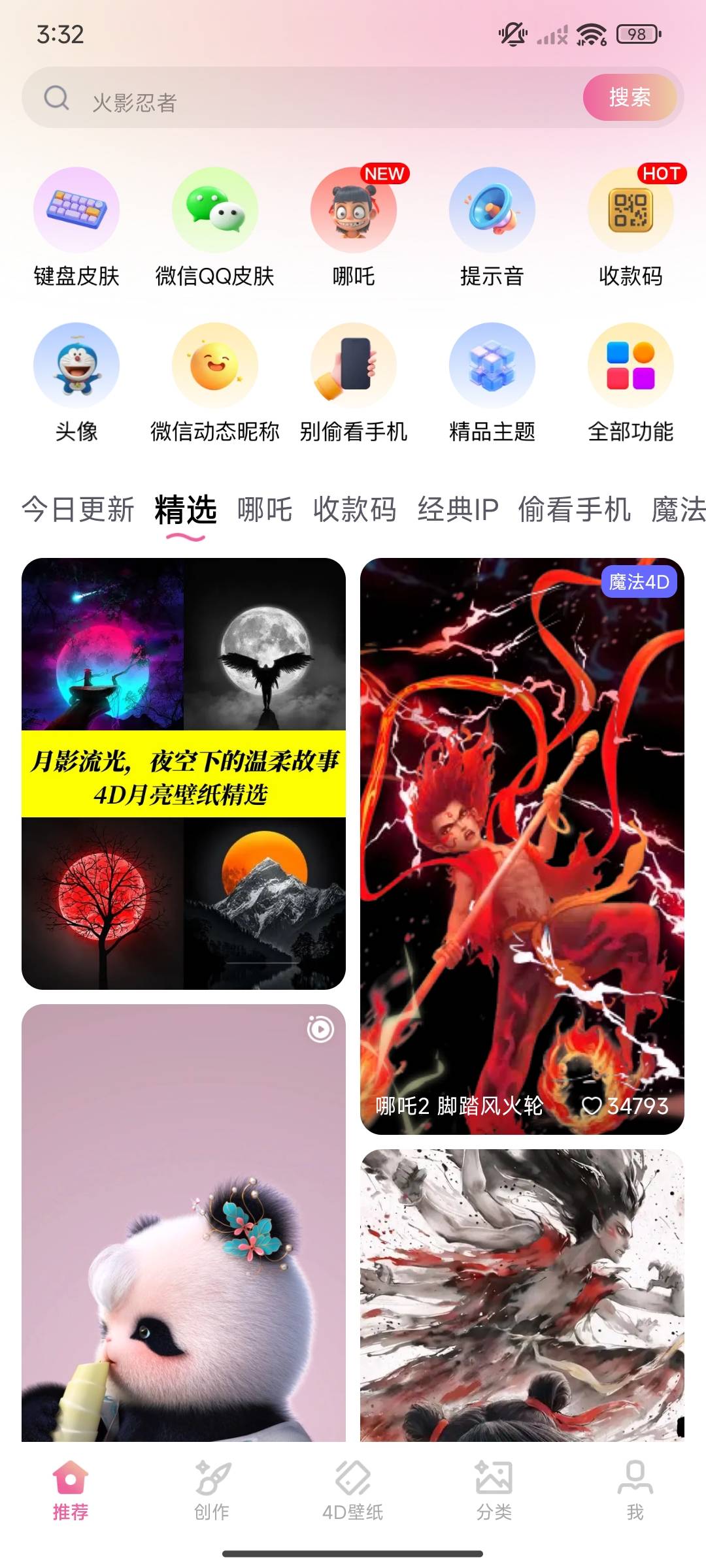The width and height of the screenshot is (706, 1568).
Task: Open 哪吒2 脚踏风火轮 wallpaper
Action: [522, 845]
